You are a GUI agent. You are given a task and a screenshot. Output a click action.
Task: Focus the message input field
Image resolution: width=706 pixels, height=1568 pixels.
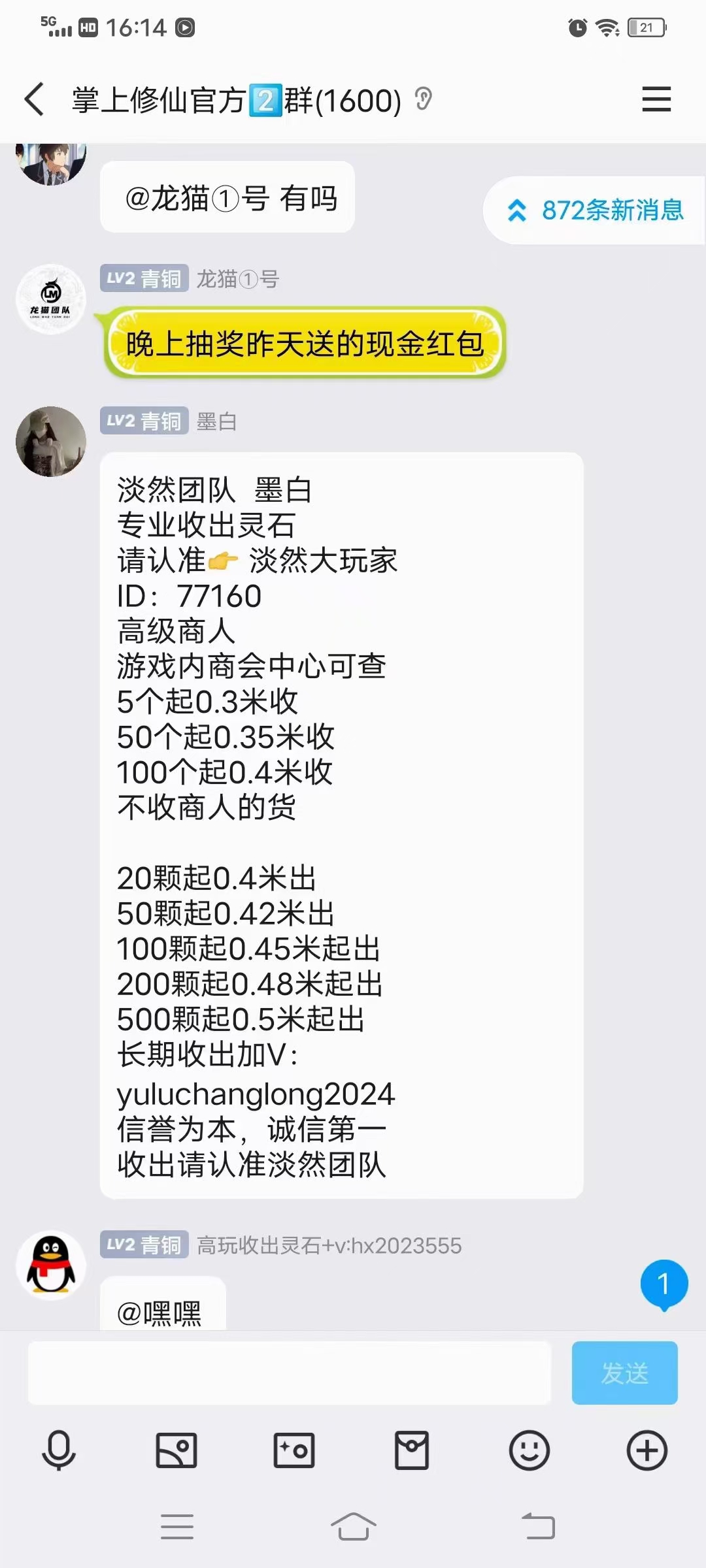(290, 1373)
